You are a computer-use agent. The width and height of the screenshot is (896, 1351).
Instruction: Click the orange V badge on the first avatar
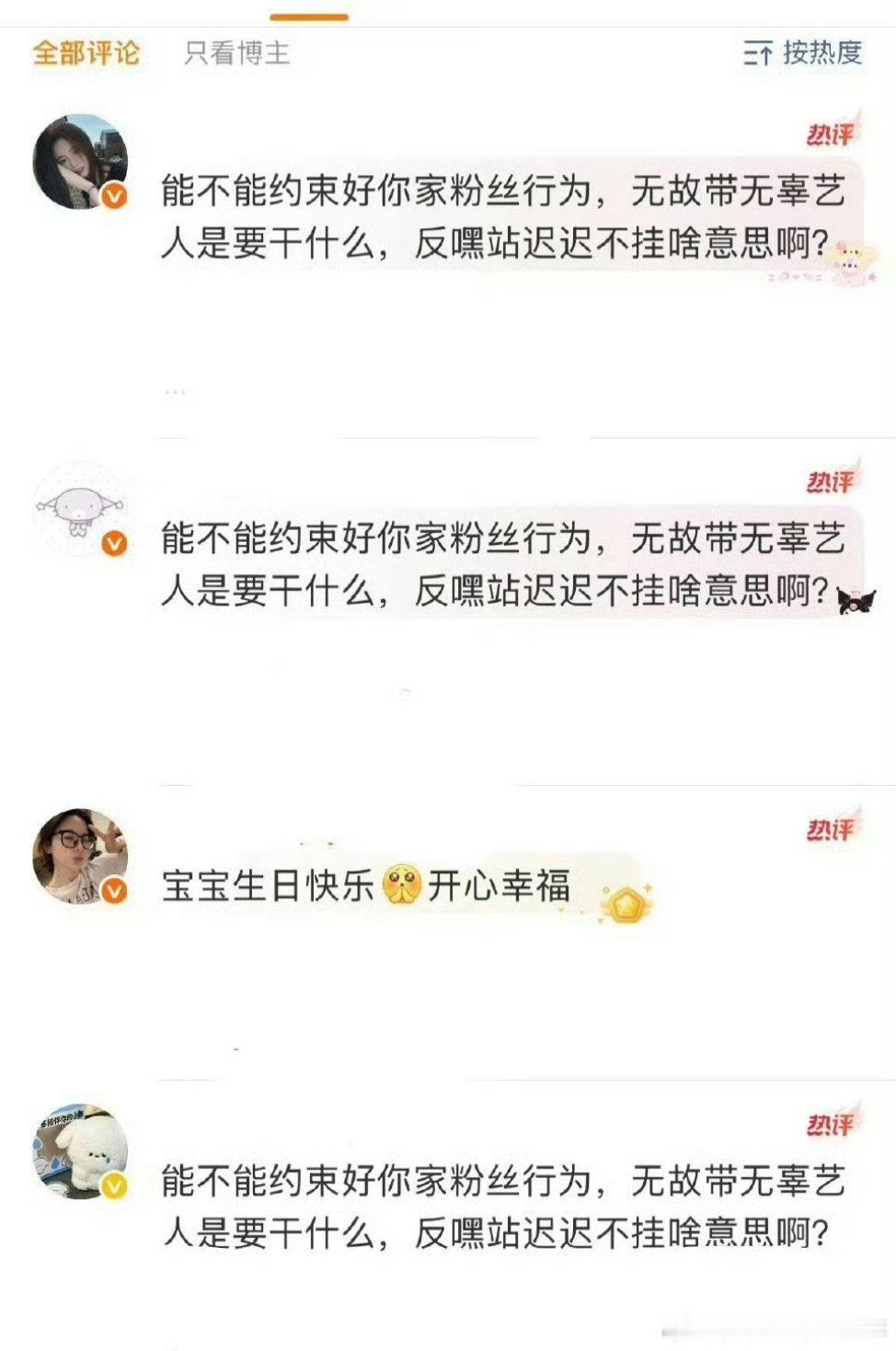[x=113, y=193]
